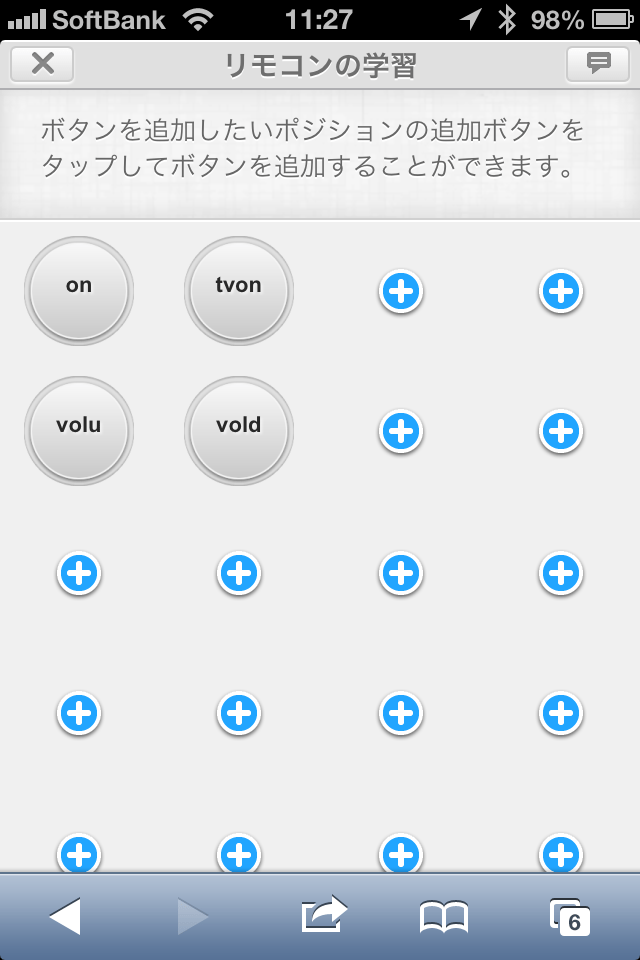Go back in Safari

point(65,916)
